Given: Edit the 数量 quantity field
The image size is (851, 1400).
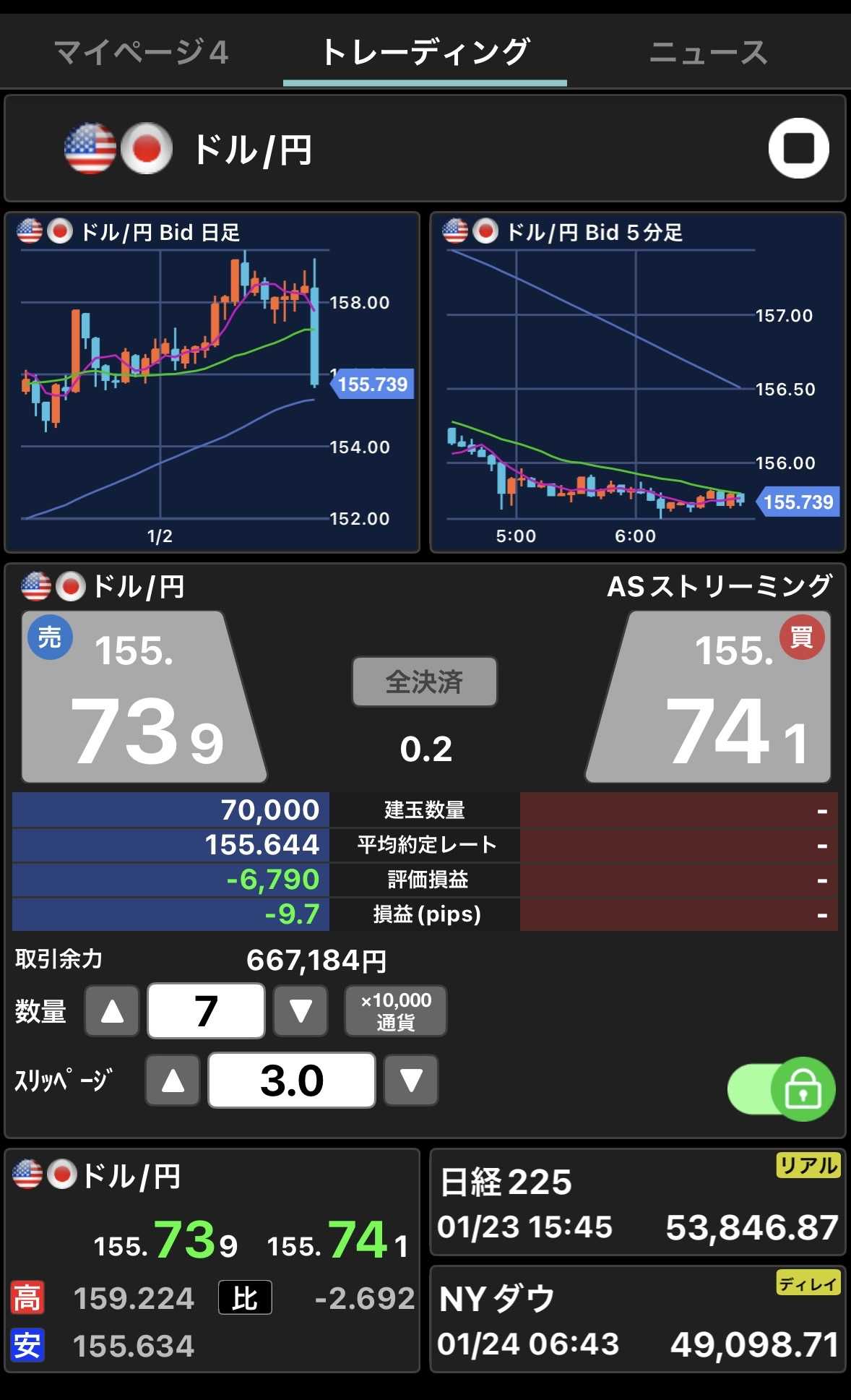Looking at the screenshot, I should coord(206,1011).
